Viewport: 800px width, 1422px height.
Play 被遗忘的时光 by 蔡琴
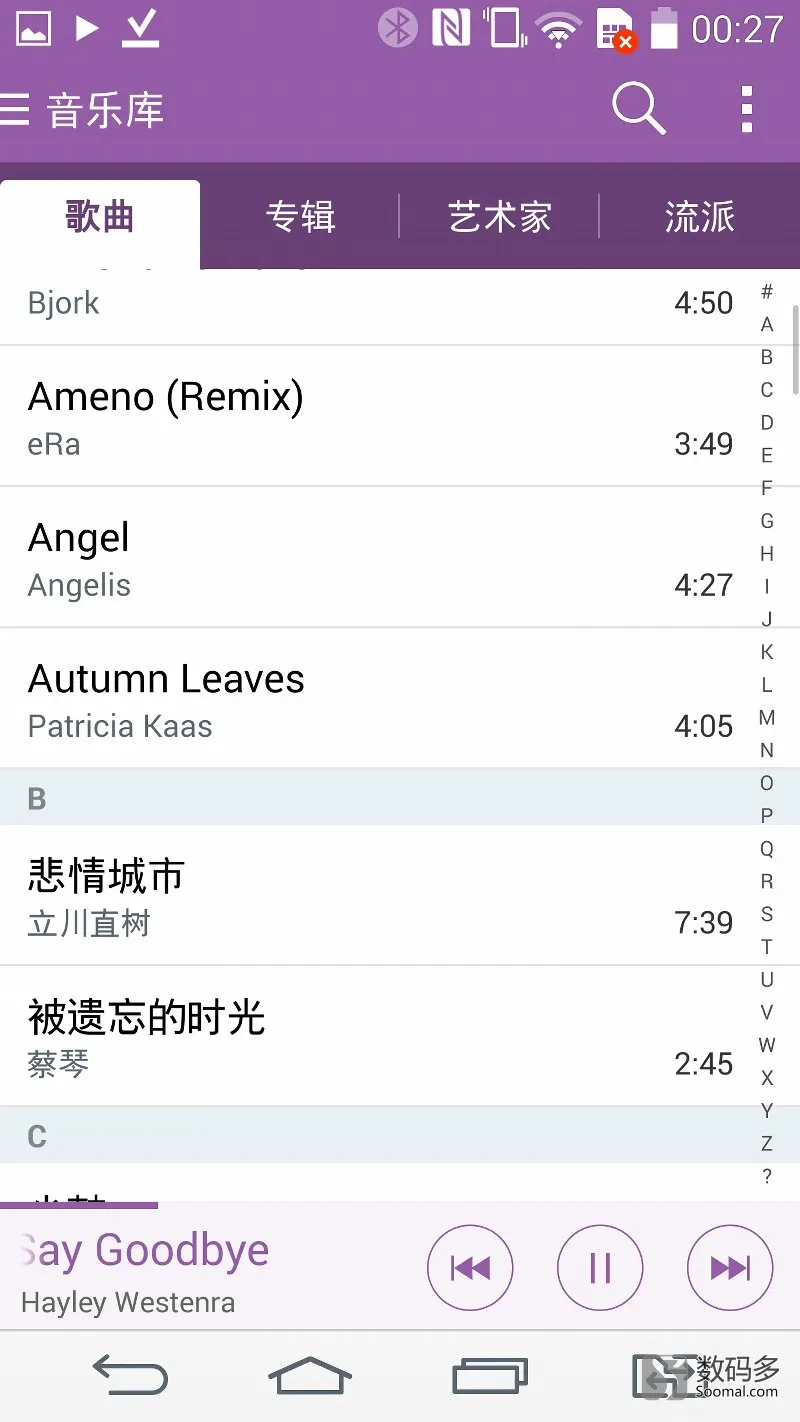pos(380,1036)
